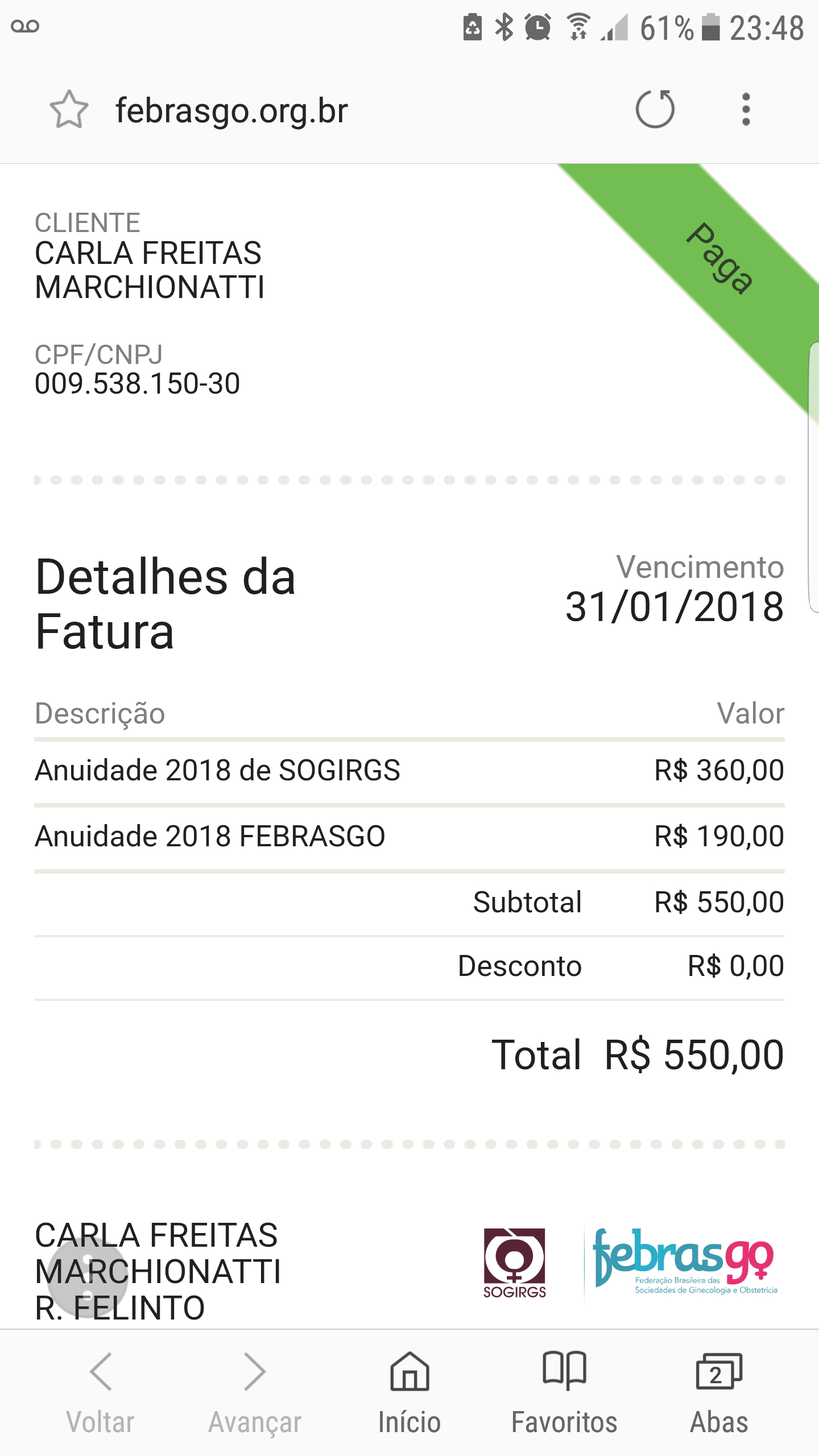This screenshot has height=1456, width=819.
Task: Open the browser overflow menu
Action: 746,109
